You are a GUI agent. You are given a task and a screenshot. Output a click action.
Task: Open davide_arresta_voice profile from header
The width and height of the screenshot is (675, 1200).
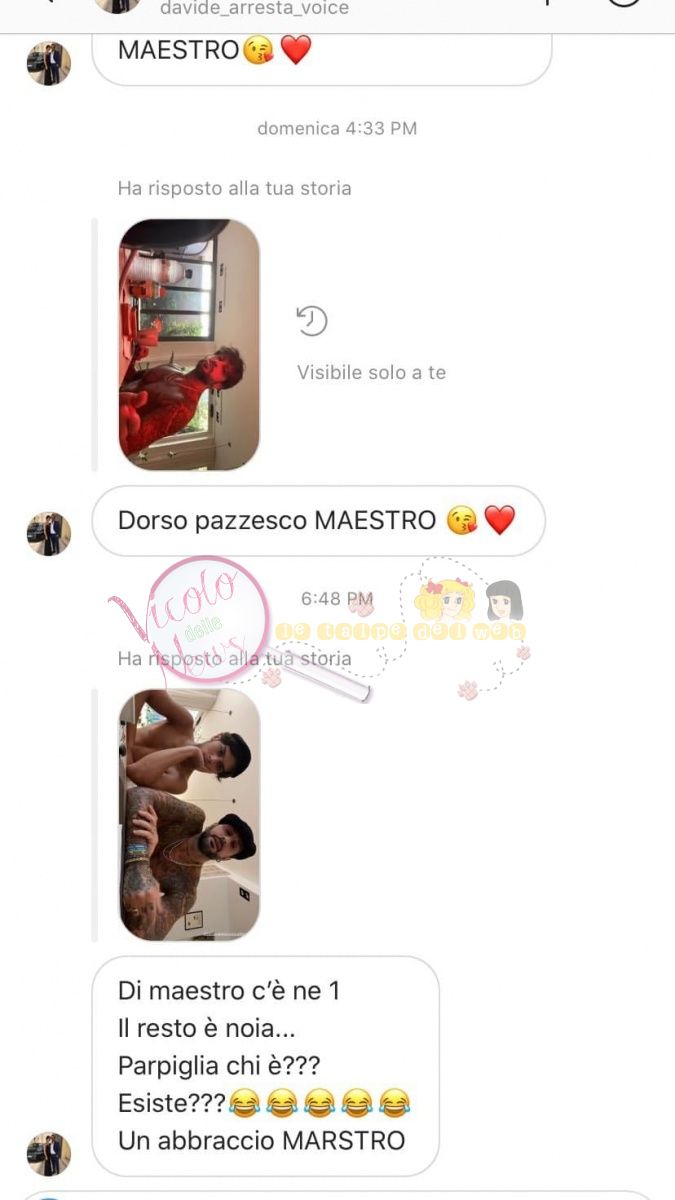pyautogui.click(x=254, y=8)
